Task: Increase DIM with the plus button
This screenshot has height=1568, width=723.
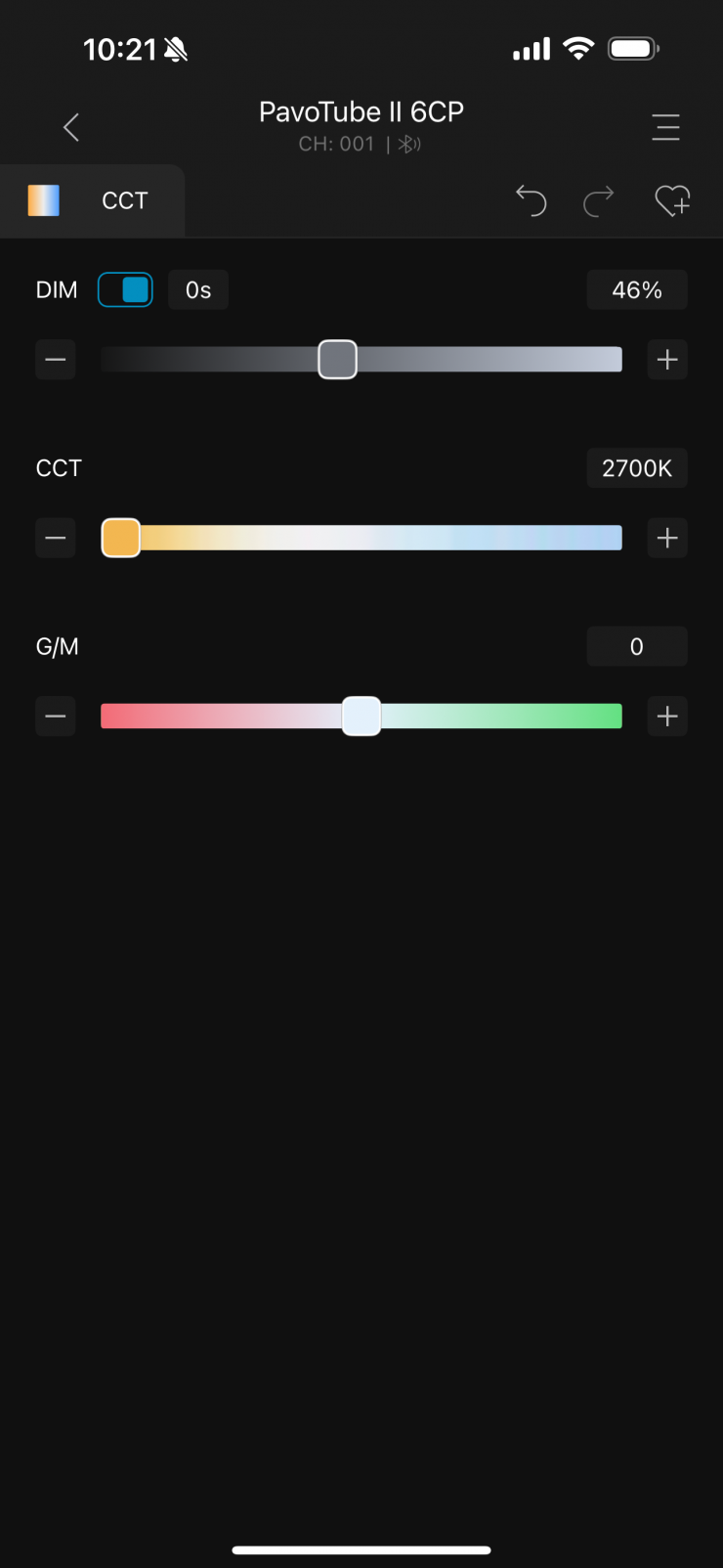Action: 667,360
